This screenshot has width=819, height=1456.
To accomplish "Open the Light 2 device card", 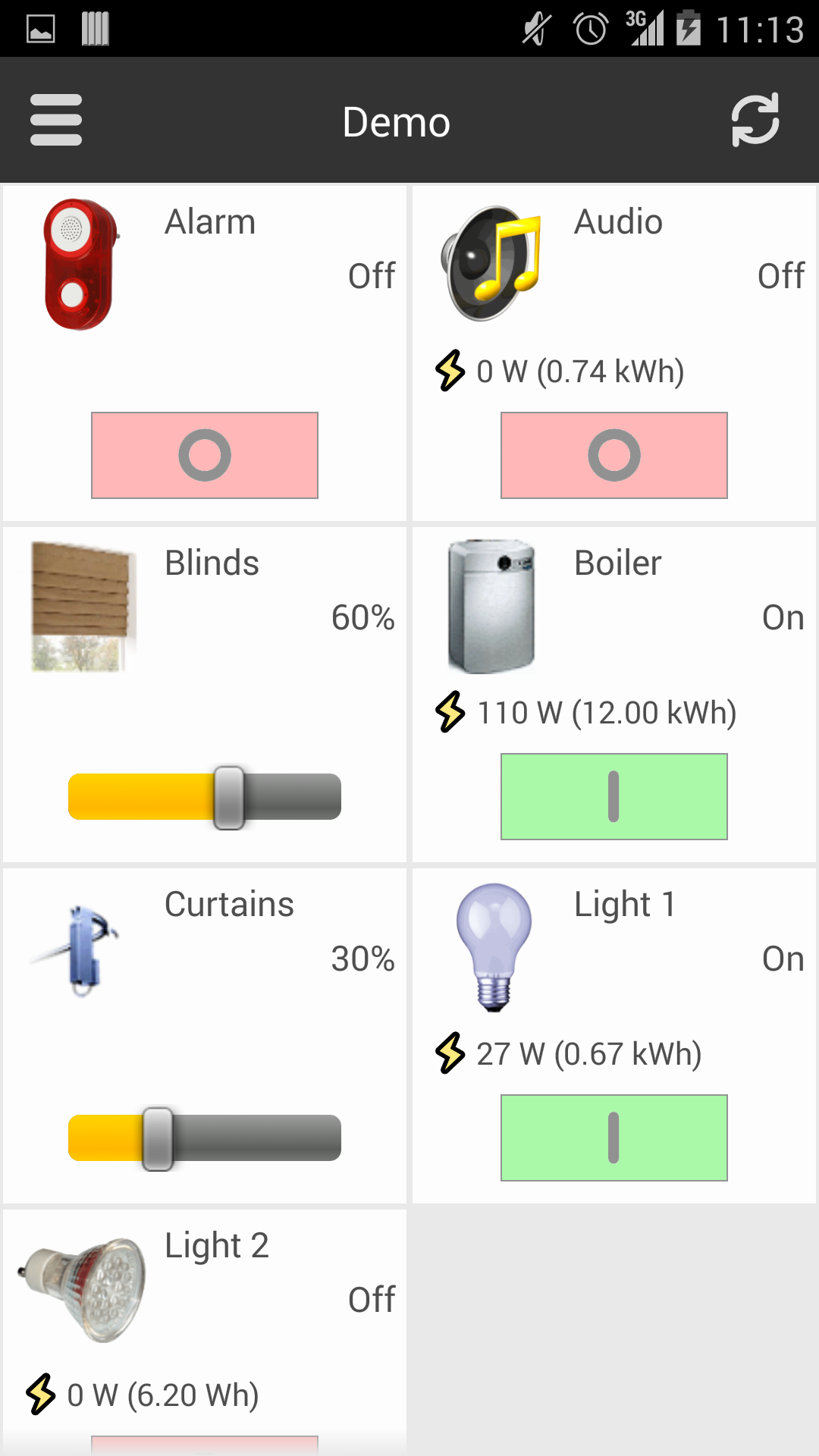I will [x=205, y=1332].
